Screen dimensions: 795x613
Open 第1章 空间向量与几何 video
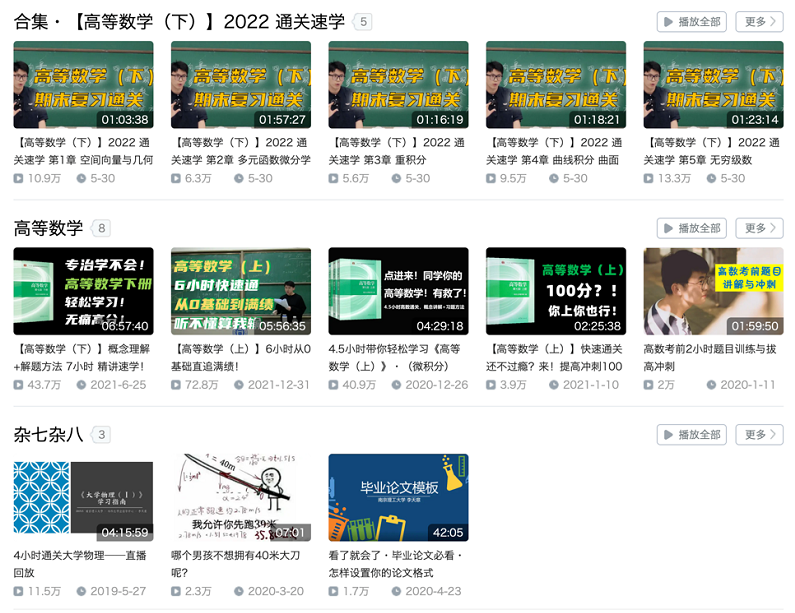pos(83,84)
